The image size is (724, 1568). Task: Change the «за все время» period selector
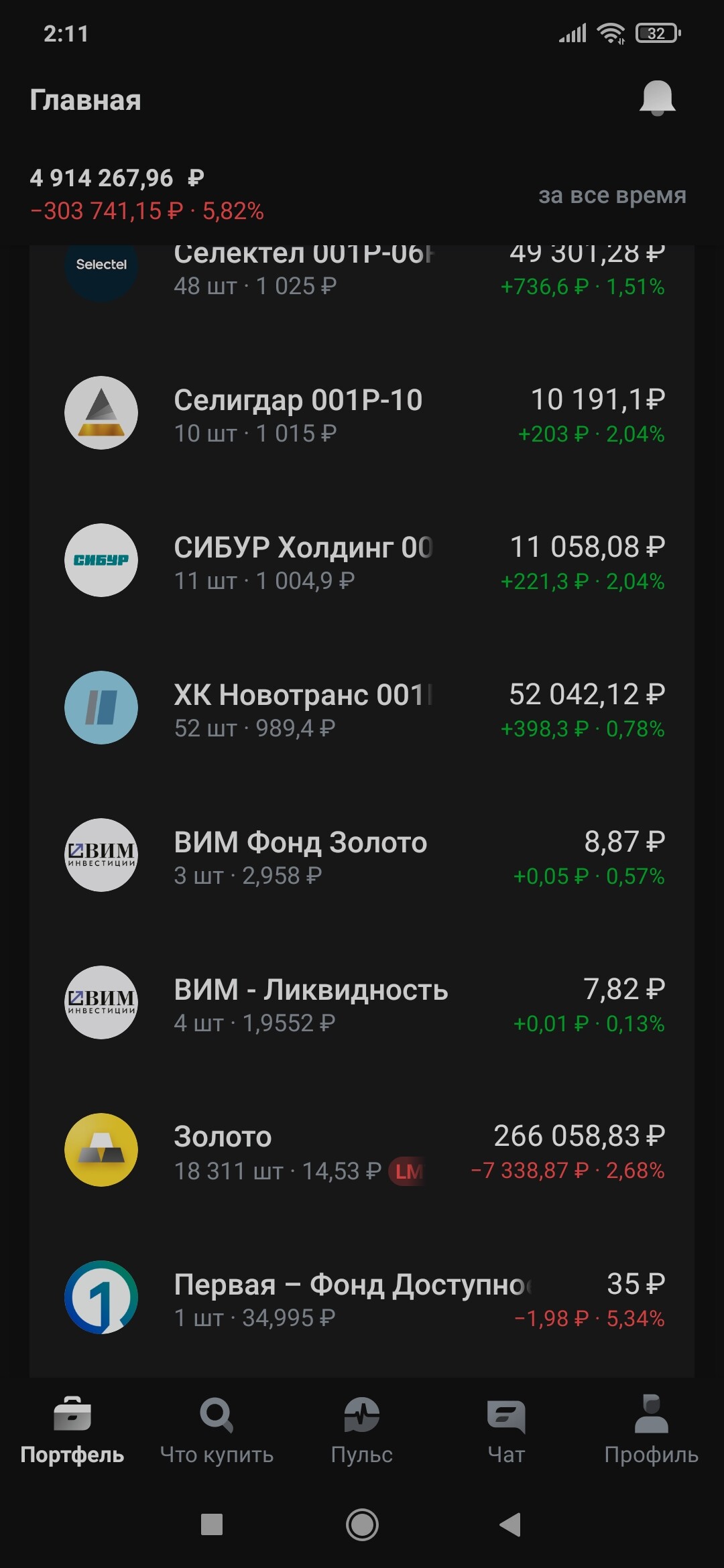pos(612,196)
